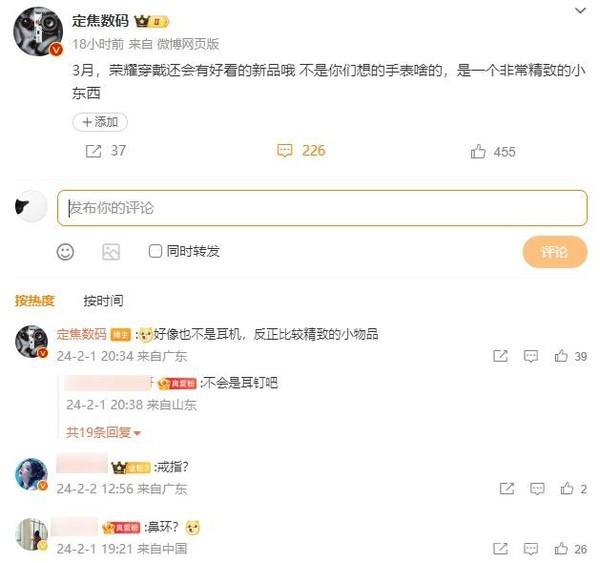Like 定焦数码's comment with 39 likes

click(x=561, y=355)
